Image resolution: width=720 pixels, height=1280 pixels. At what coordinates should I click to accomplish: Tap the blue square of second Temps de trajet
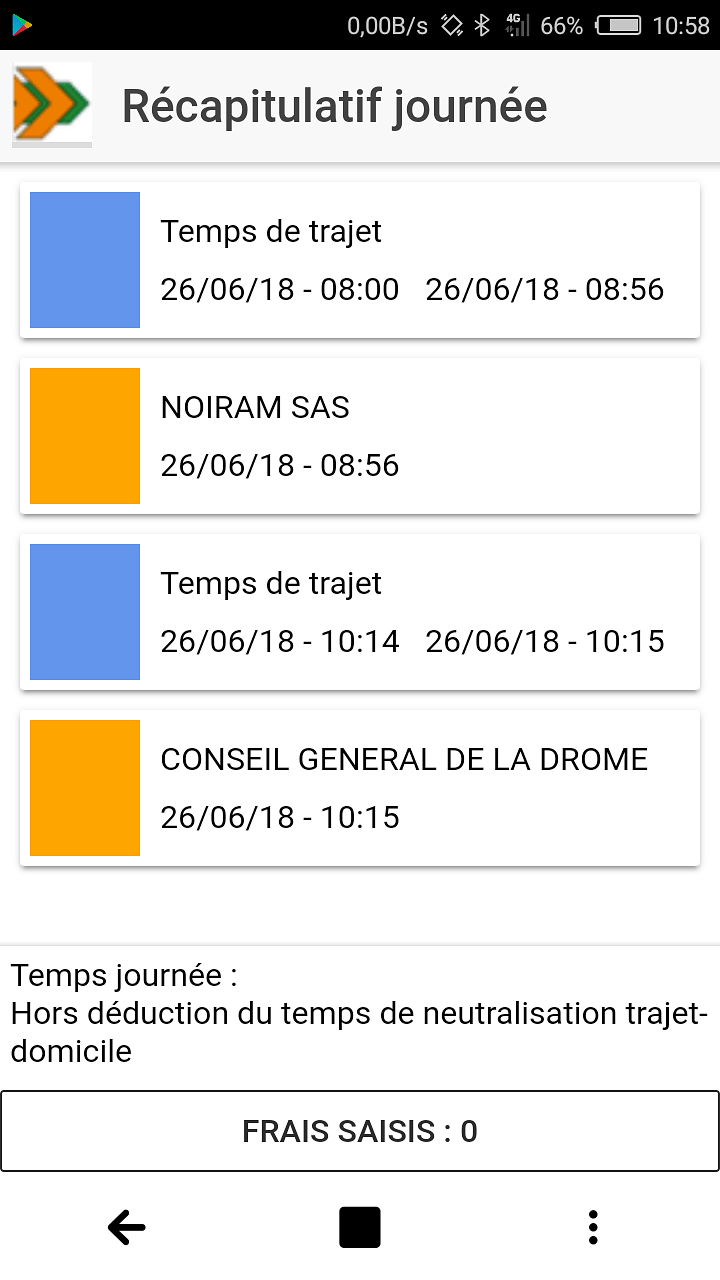tap(85, 612)
